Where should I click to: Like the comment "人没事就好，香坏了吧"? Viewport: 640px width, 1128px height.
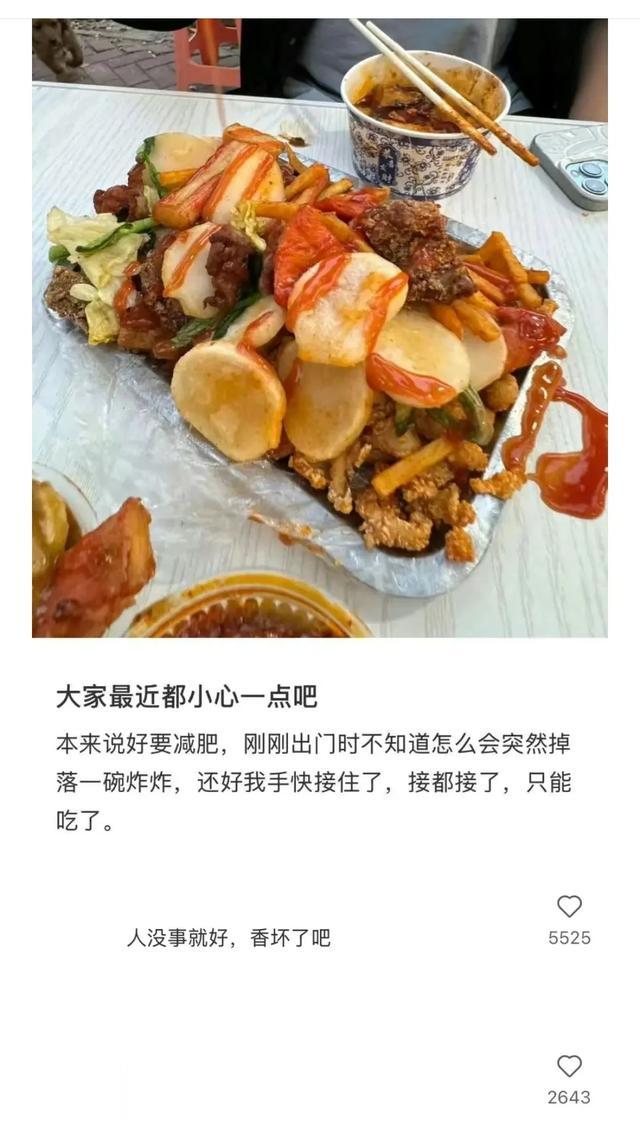(569, 906)
